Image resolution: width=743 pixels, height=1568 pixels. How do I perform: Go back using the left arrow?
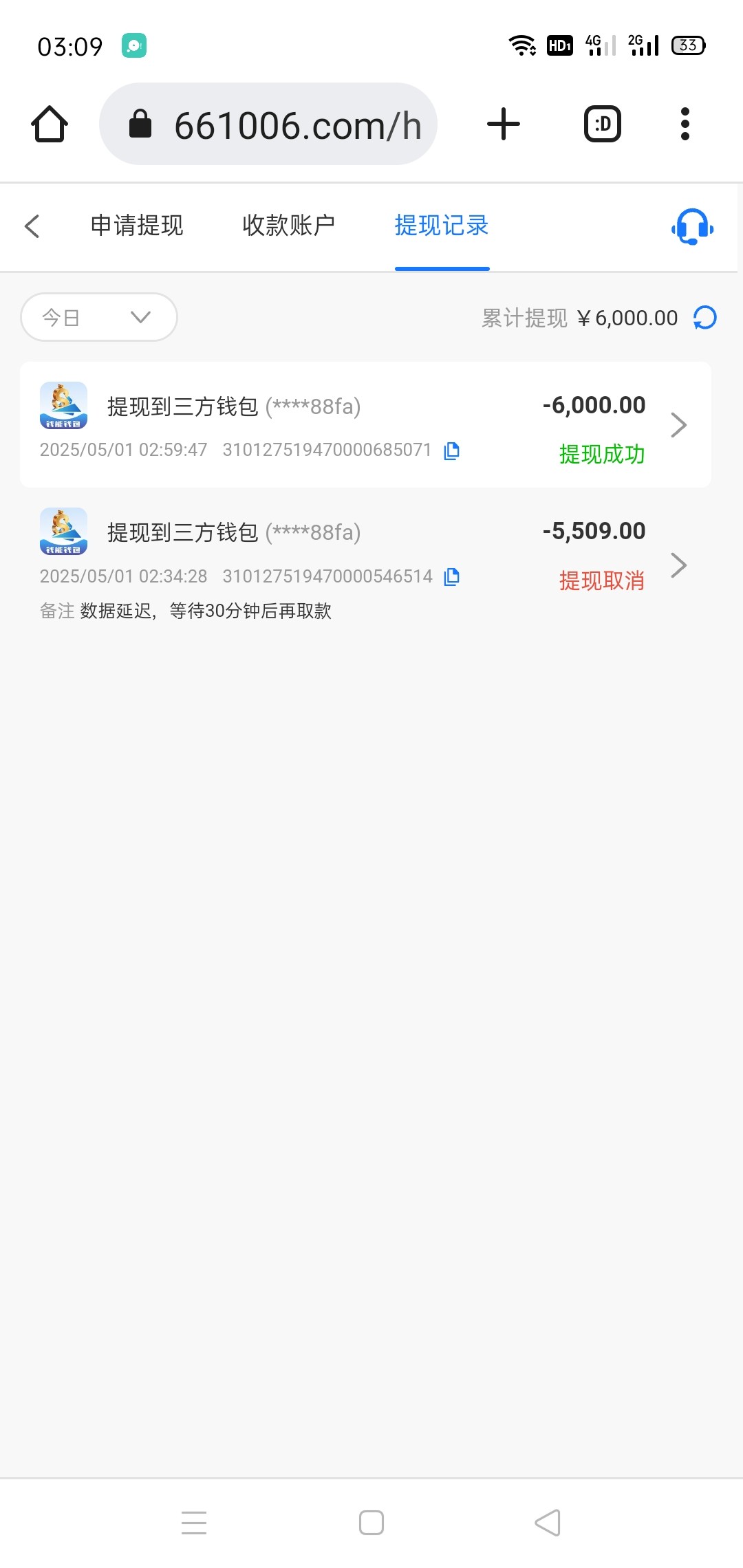click(32, 226)
